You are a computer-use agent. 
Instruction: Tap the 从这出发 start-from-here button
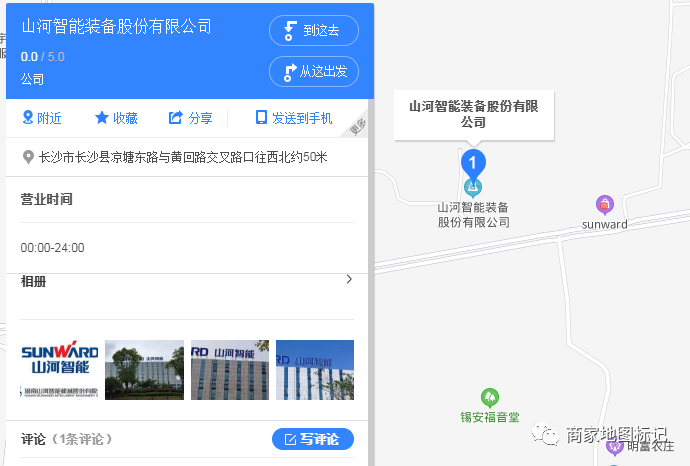(x=313, y=71)
